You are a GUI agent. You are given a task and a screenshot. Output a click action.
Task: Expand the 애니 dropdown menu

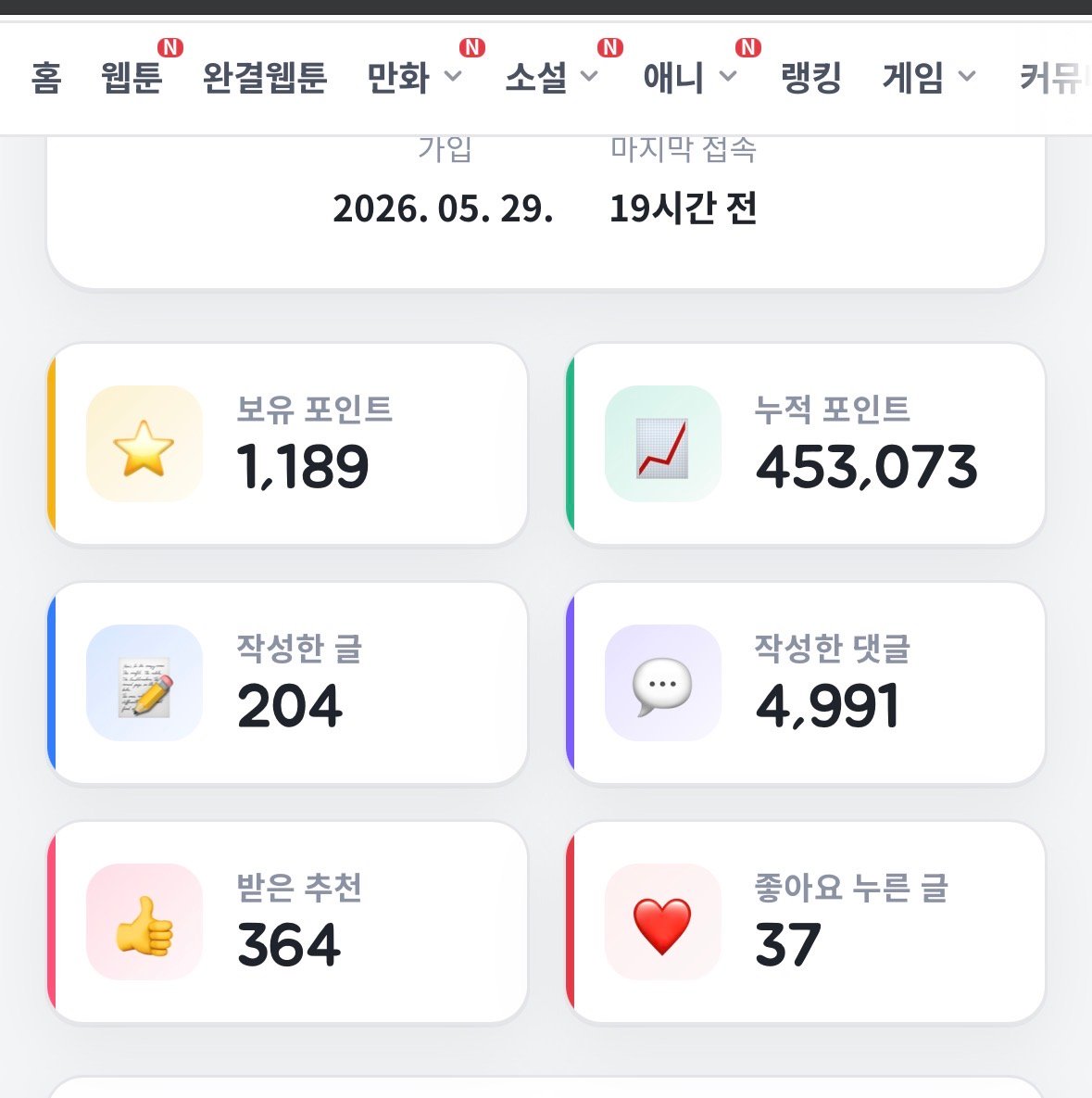coord(689,77)
